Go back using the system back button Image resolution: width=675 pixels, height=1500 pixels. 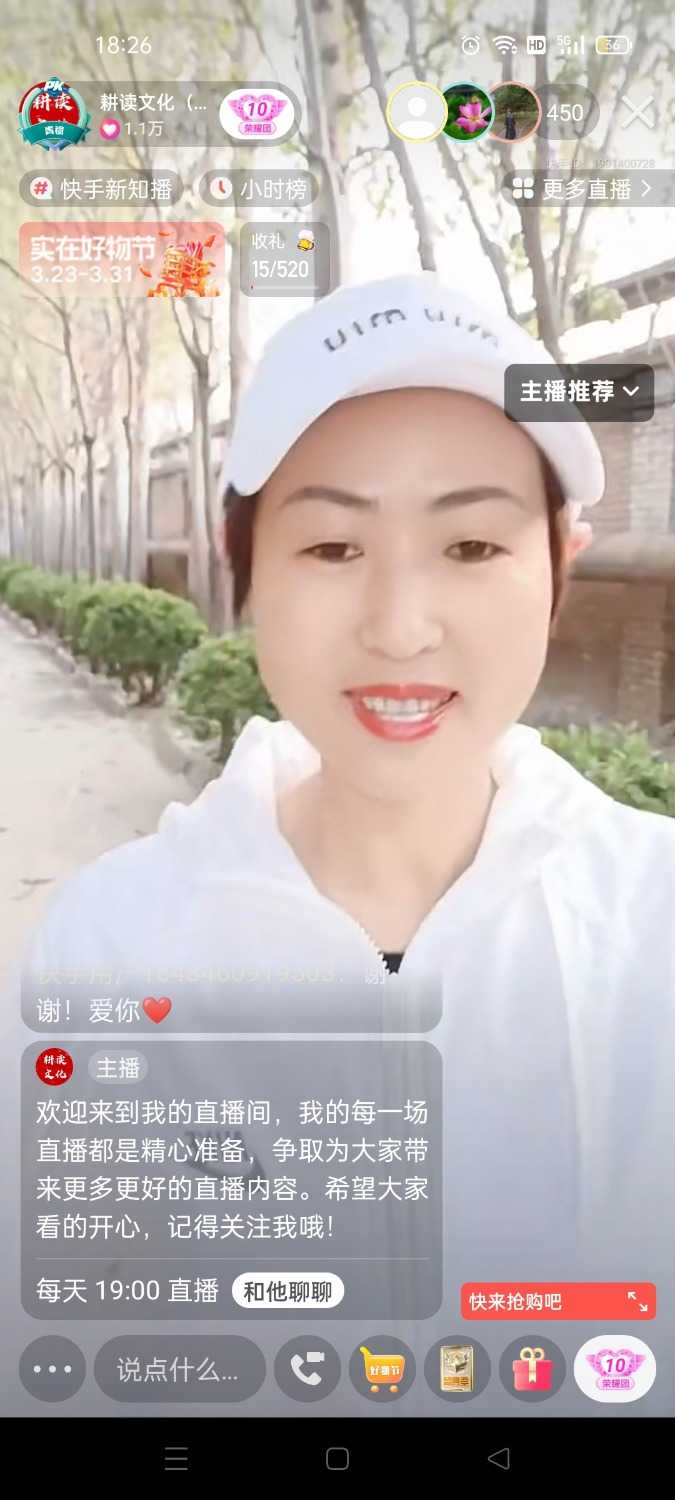coord(498,1459)
